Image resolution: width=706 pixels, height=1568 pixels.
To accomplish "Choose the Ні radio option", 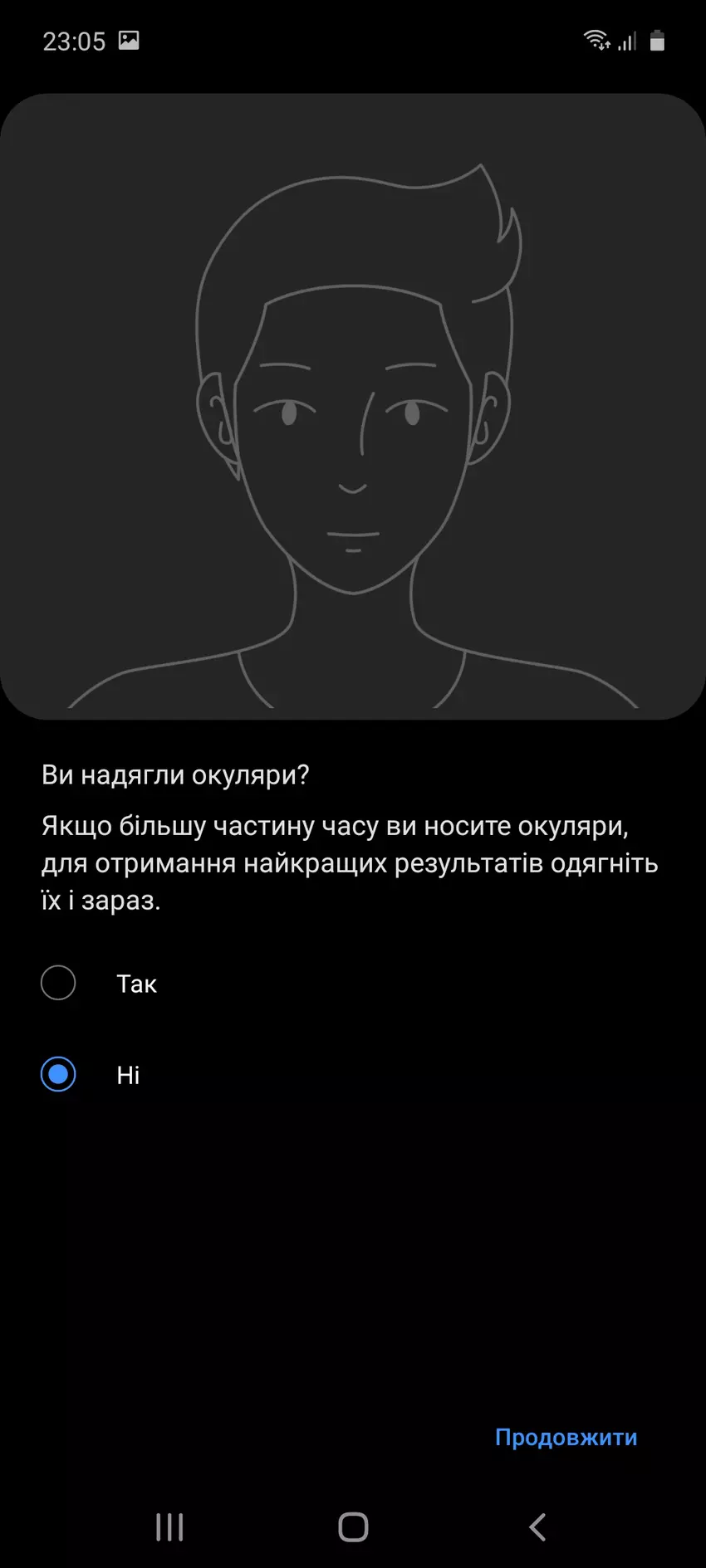I will coord(58,1074).
